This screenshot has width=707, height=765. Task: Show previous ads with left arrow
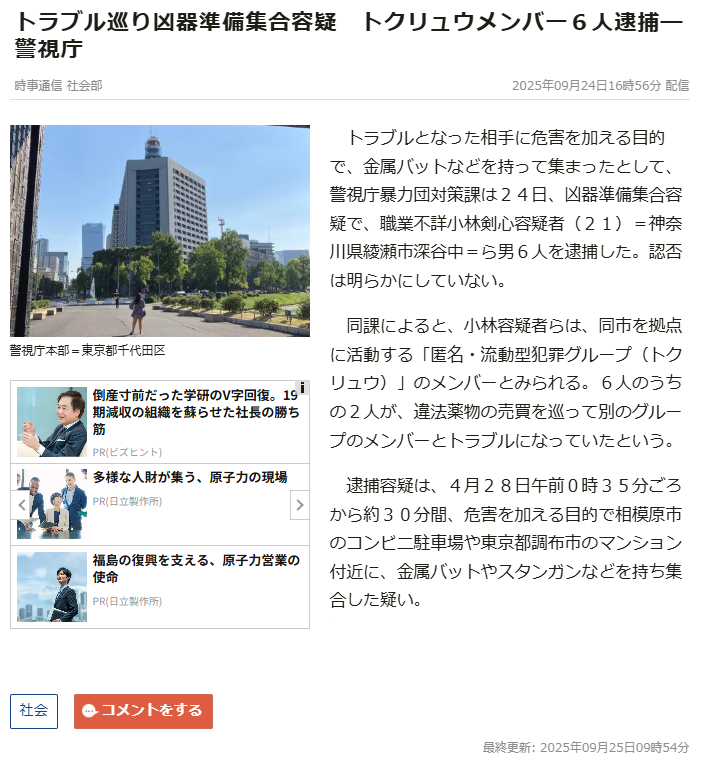click(x=21, y=505)
